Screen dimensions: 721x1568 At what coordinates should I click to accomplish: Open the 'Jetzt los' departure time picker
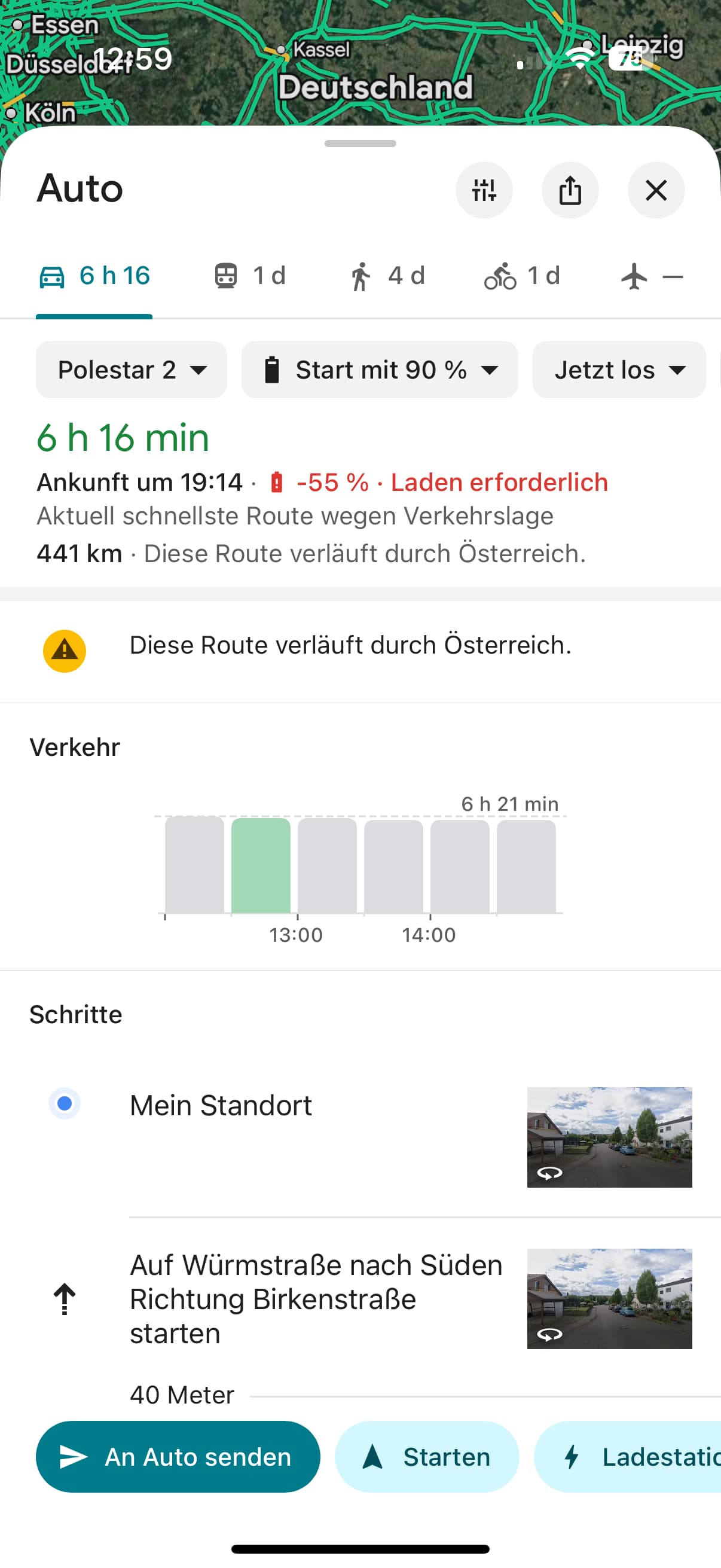(619, 370)
